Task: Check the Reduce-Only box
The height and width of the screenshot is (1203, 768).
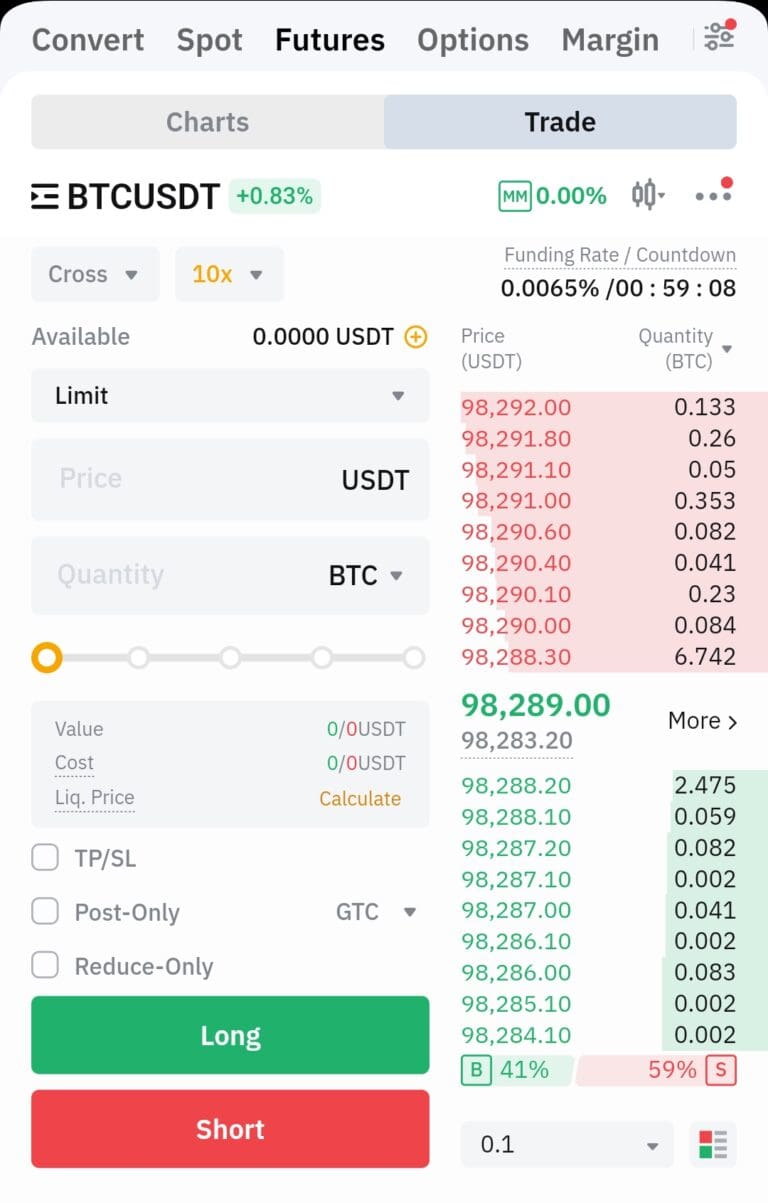Action: click(x=45, y=966)
